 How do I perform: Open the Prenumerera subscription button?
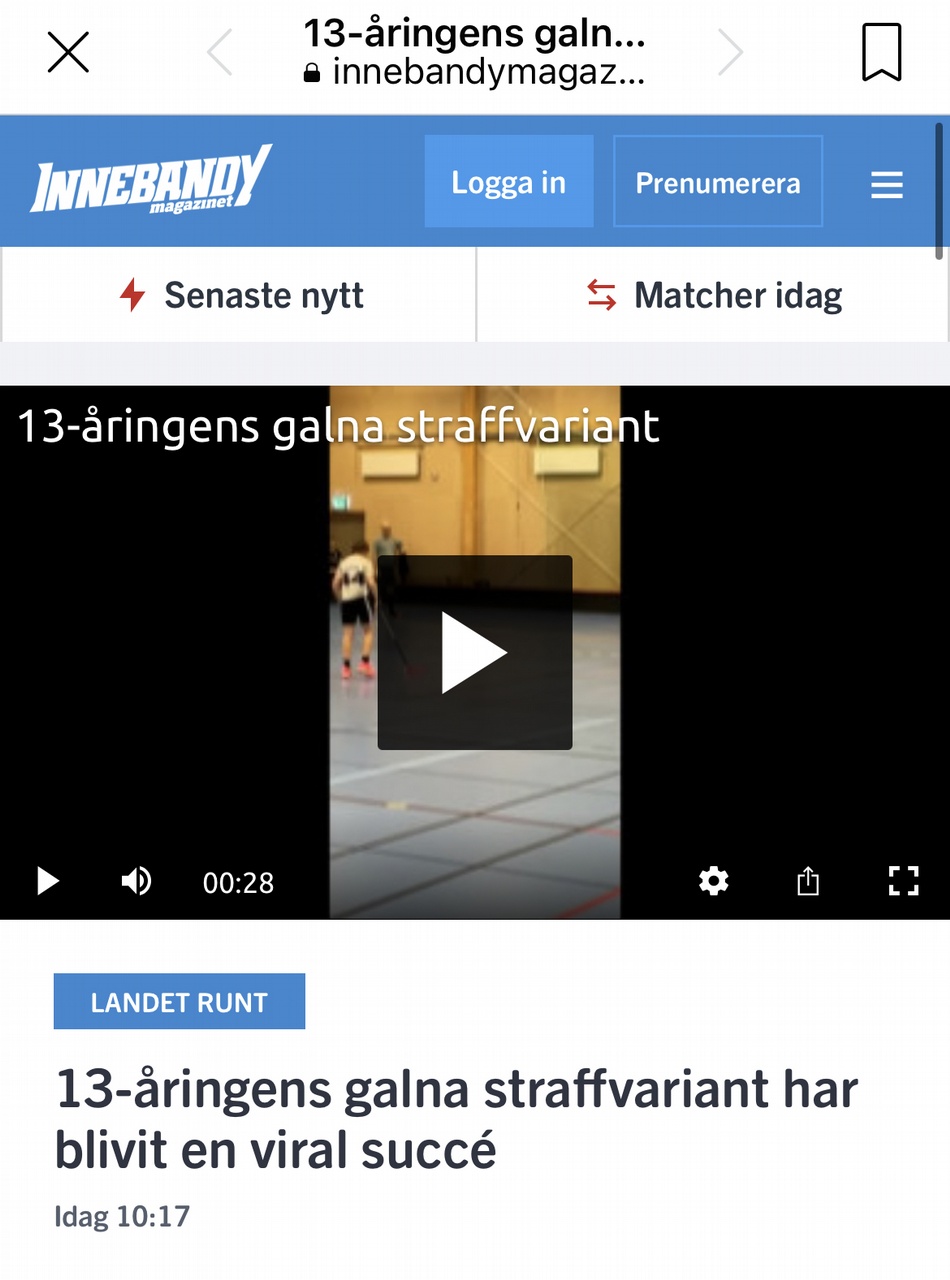pyautogui.click(x=717, y=182)
